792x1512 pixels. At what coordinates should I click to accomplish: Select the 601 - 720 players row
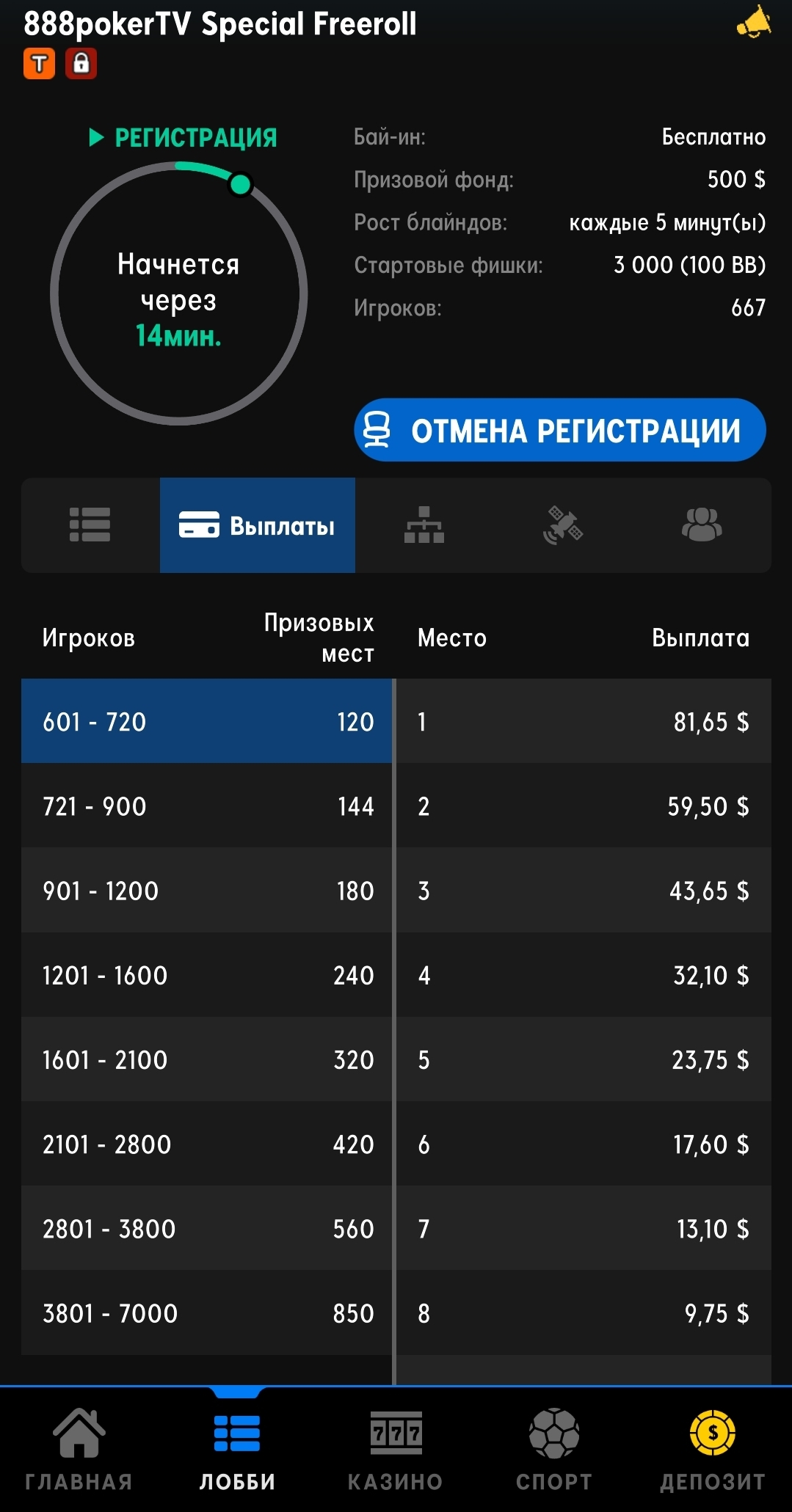point(207,722)
